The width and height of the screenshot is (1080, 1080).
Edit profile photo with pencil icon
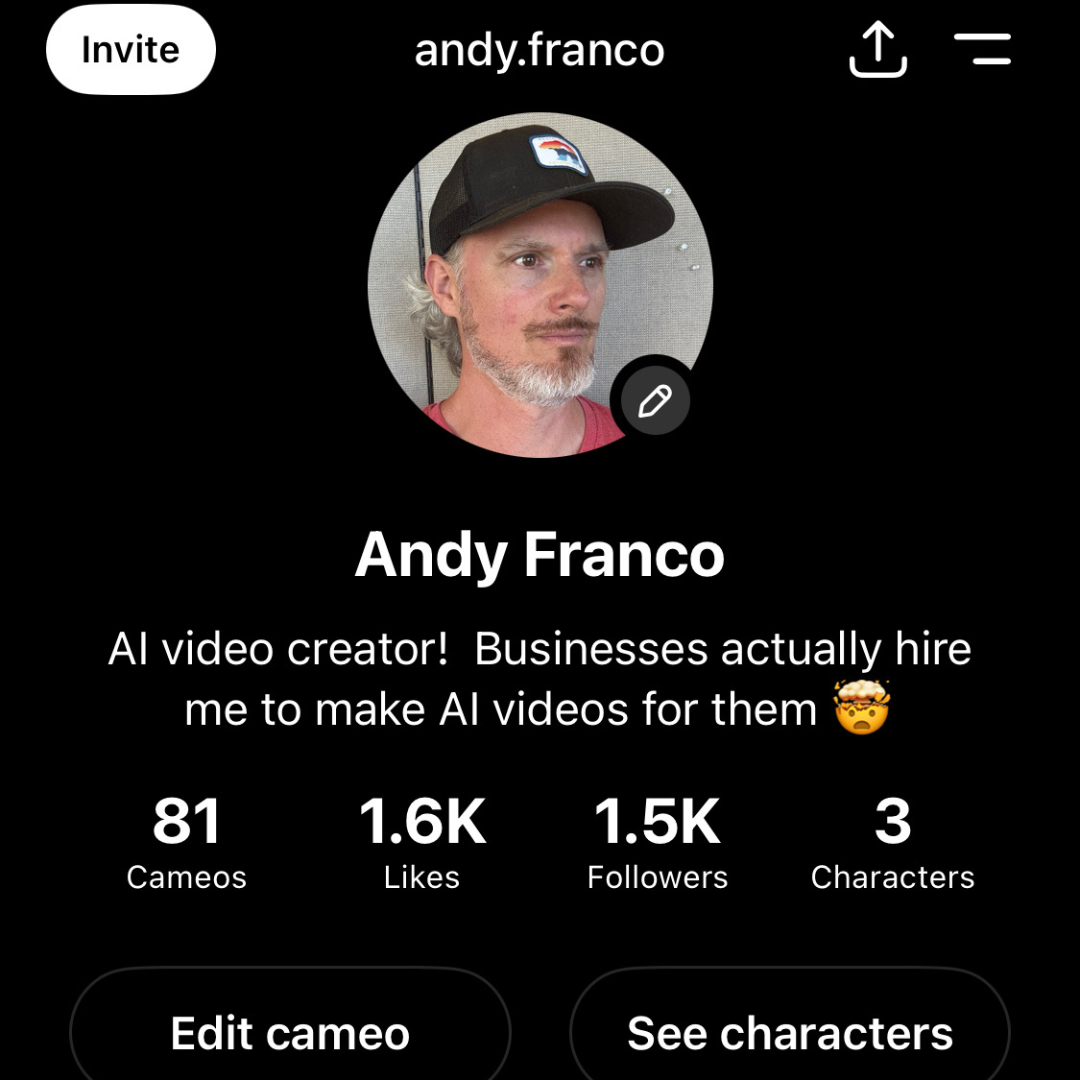click(654, 402)
